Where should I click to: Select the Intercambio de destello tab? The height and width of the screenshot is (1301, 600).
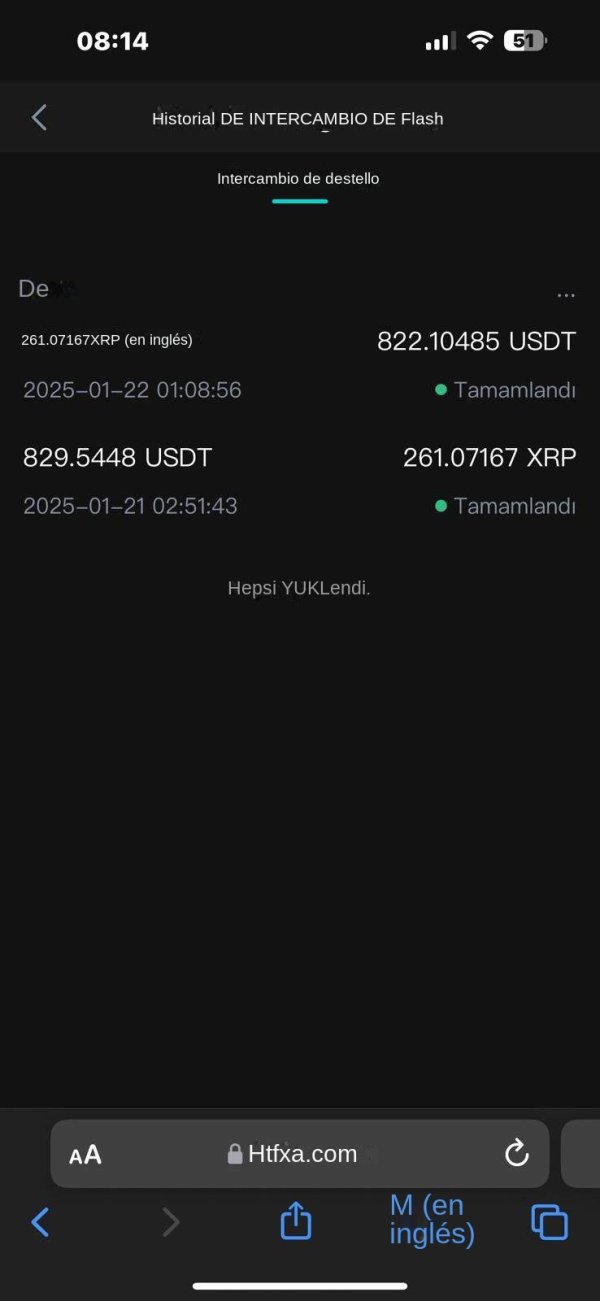298,179
